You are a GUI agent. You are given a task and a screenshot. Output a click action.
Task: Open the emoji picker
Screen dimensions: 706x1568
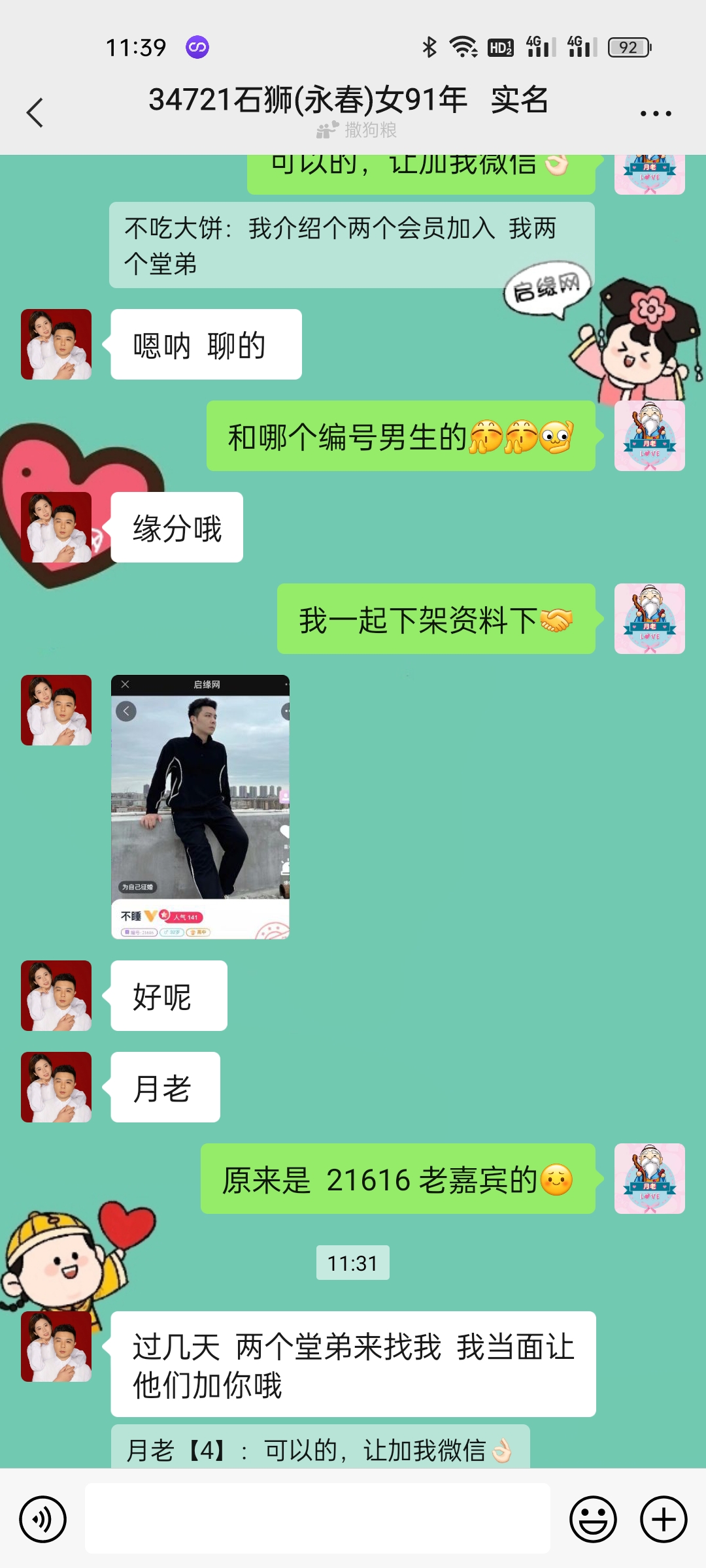pos(593,1519)
